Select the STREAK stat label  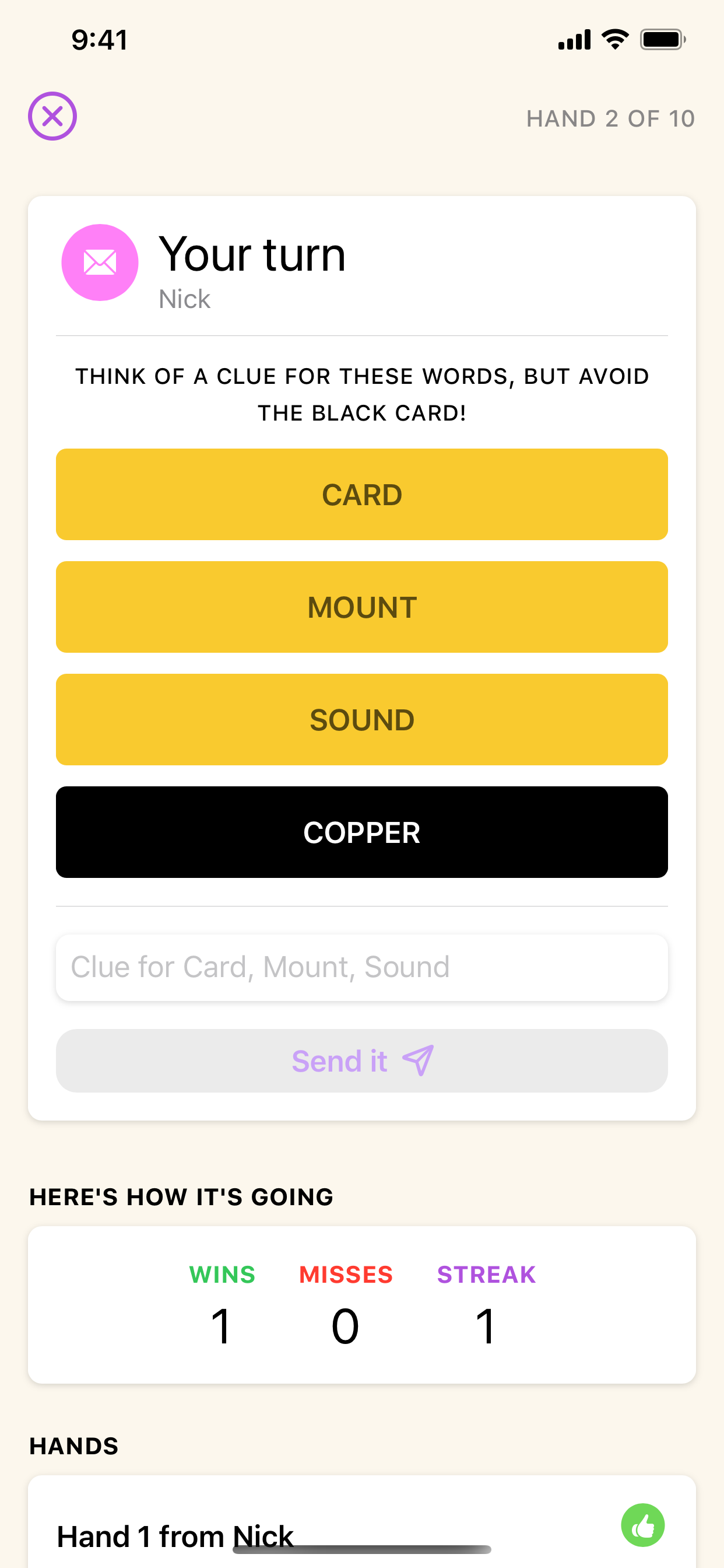point(486,1274)
